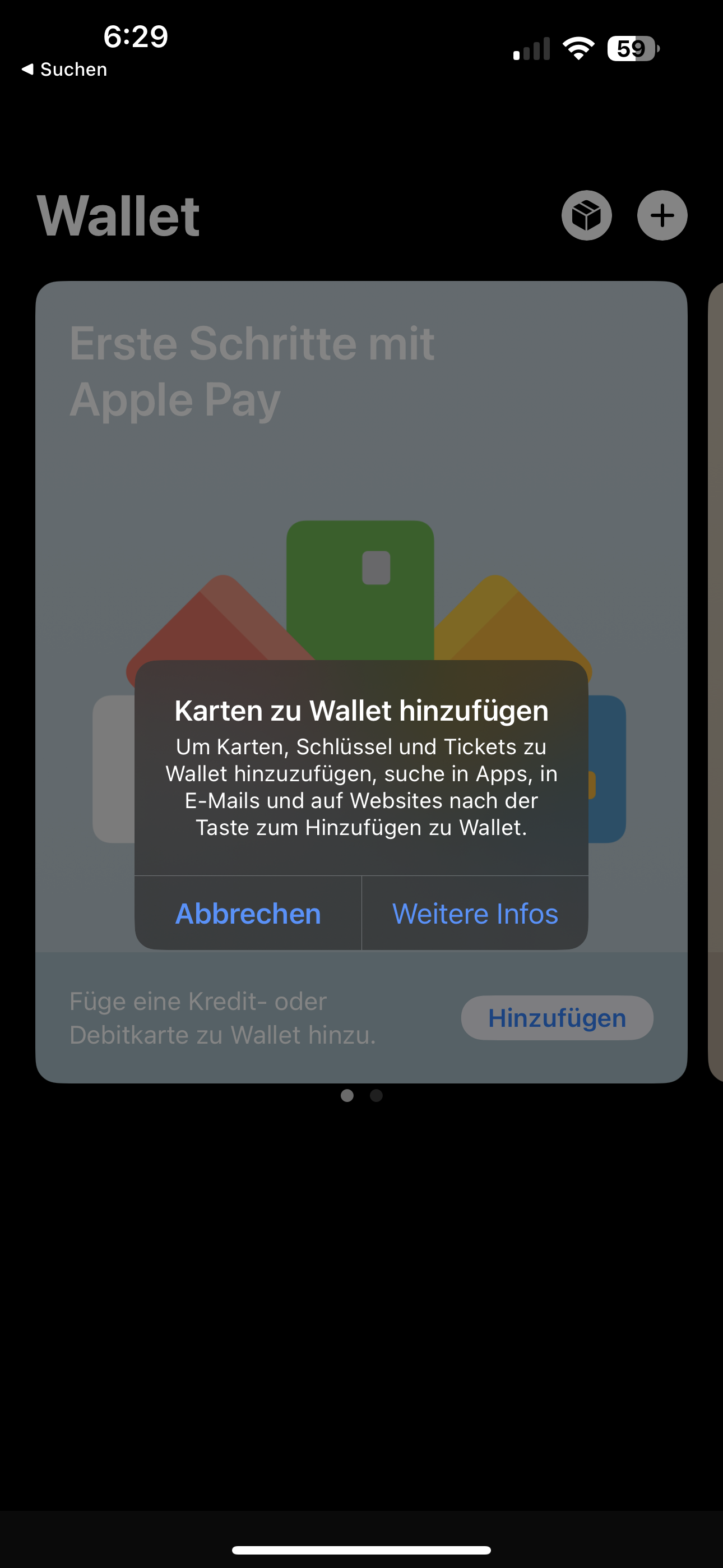
Task: Open the orders package icon
Action: click(x=587, y=215)
